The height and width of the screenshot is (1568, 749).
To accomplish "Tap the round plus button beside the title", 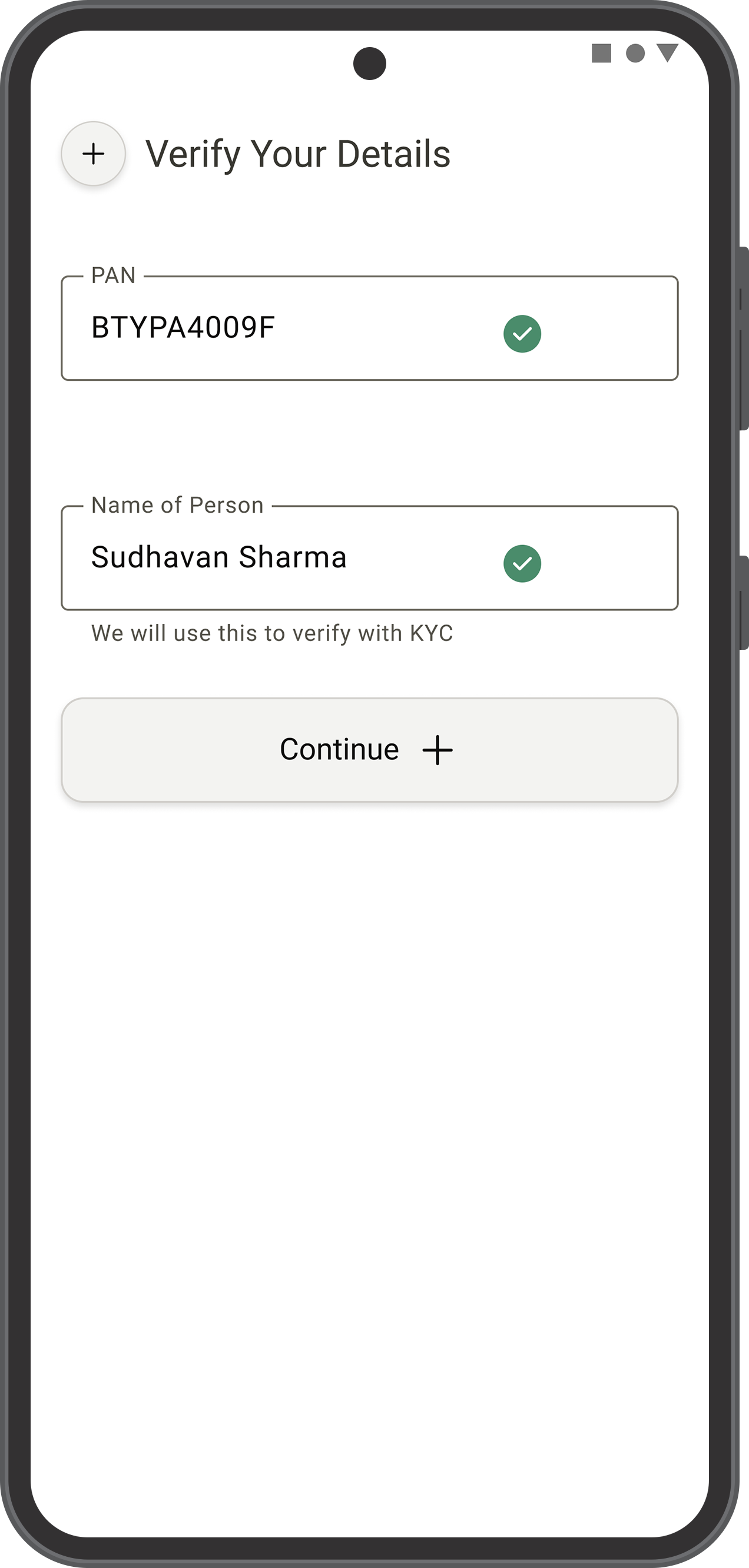I will (x=93, y=154).
